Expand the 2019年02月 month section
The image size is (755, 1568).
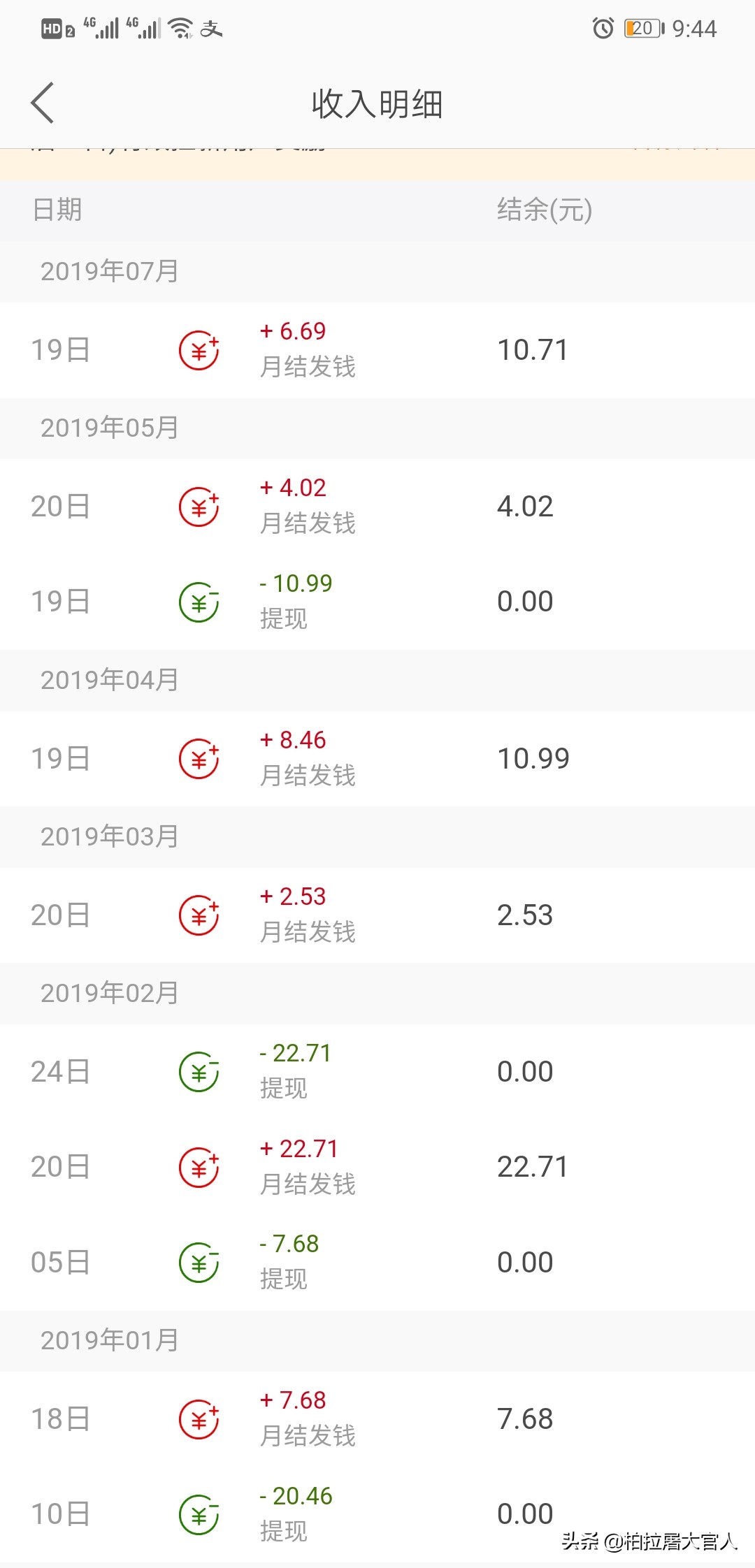[x=109, y=994]
